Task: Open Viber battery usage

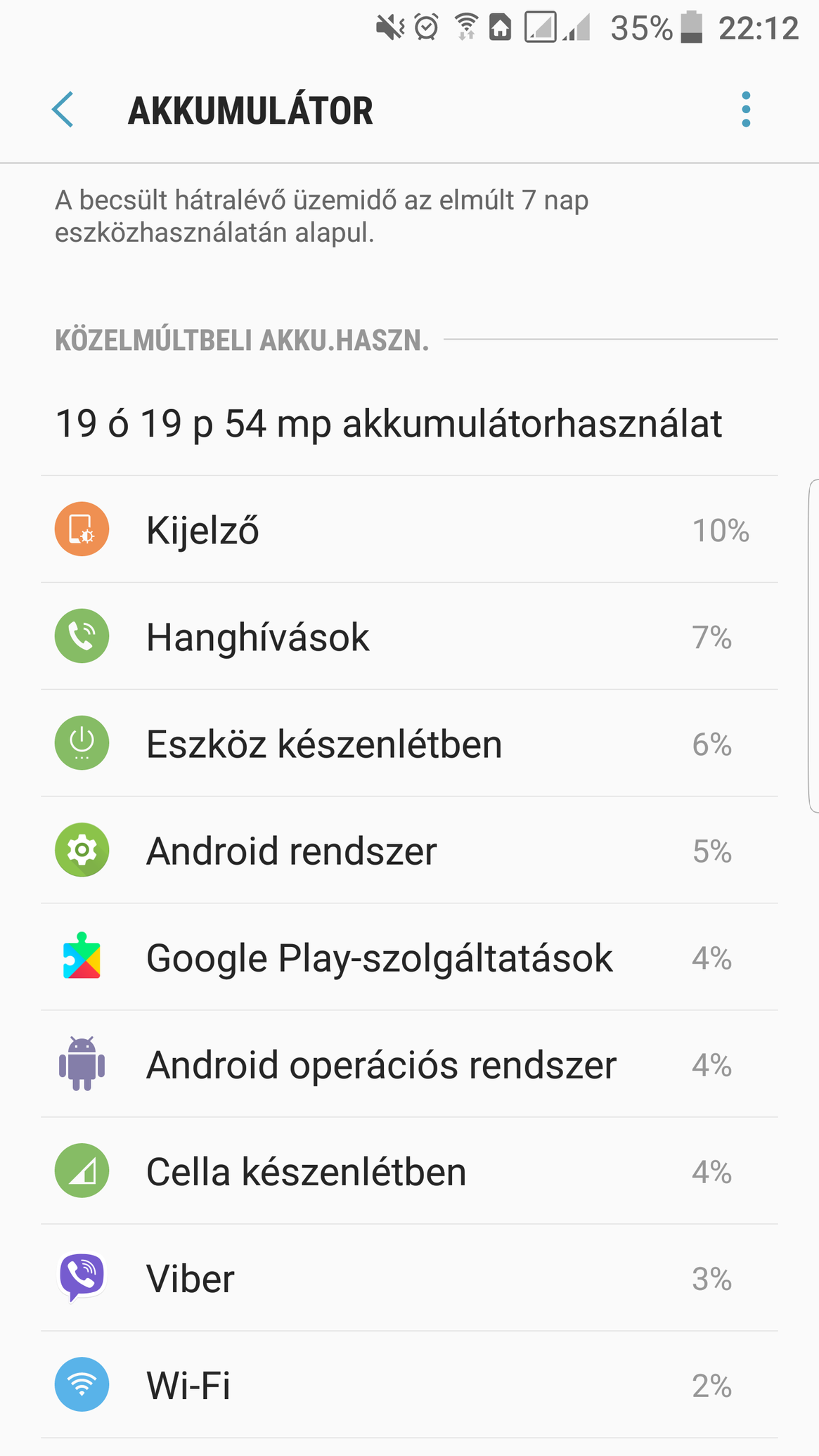Action: click(409, 1277)
